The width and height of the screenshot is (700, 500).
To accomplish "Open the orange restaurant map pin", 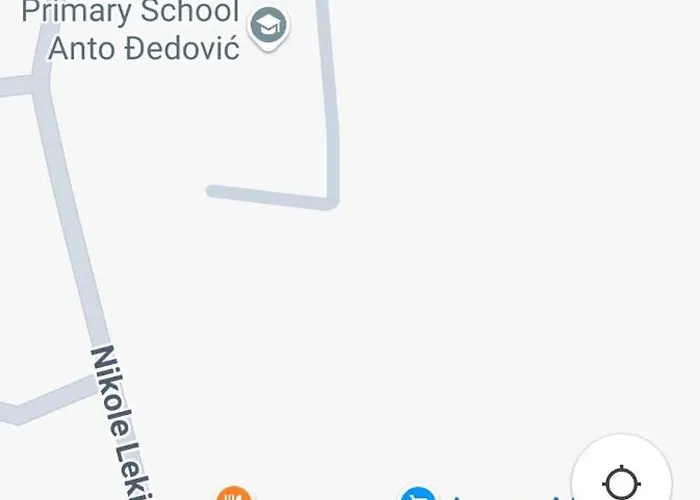I will pos(232,494).
